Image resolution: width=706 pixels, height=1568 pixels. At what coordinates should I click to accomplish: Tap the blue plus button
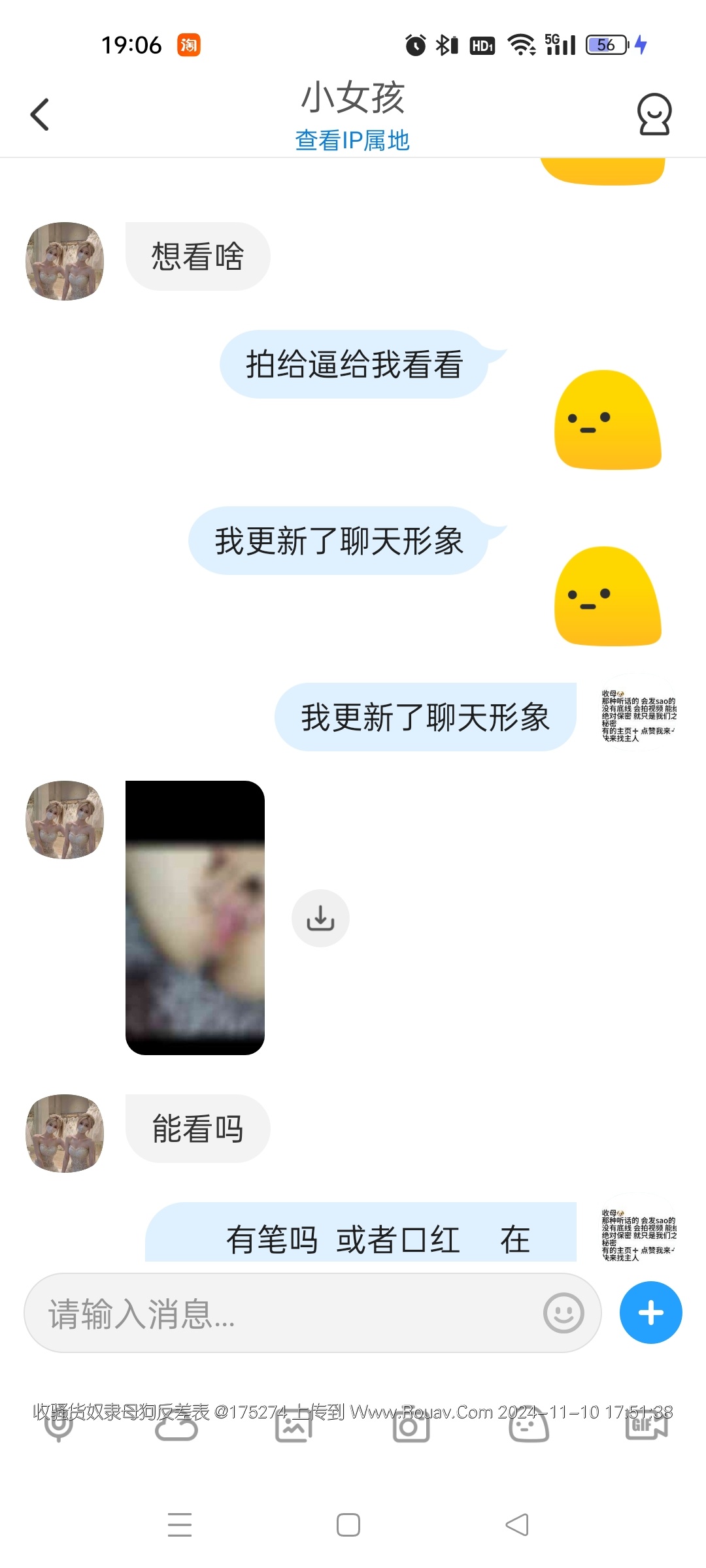650,1313
